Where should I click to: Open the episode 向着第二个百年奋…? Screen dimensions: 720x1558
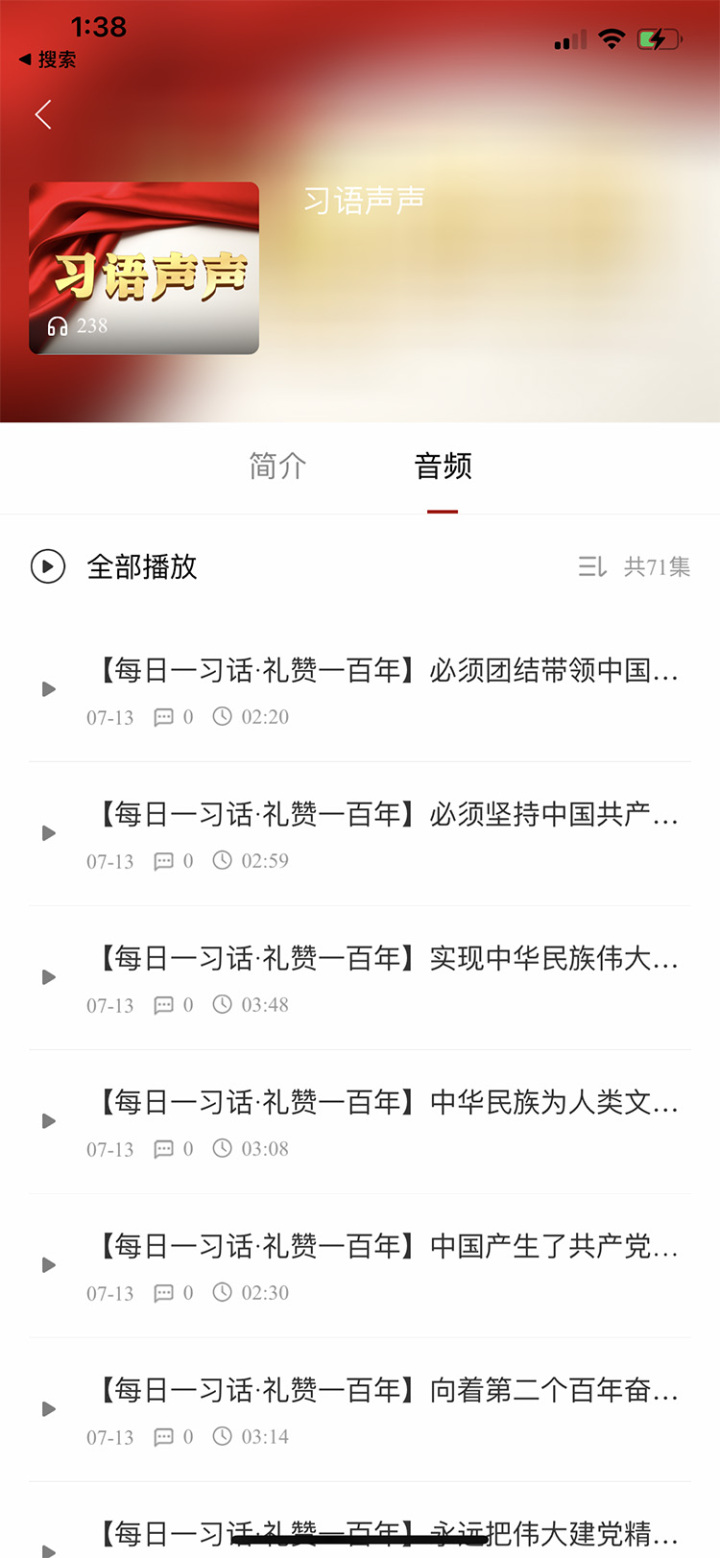(388, 1391)
